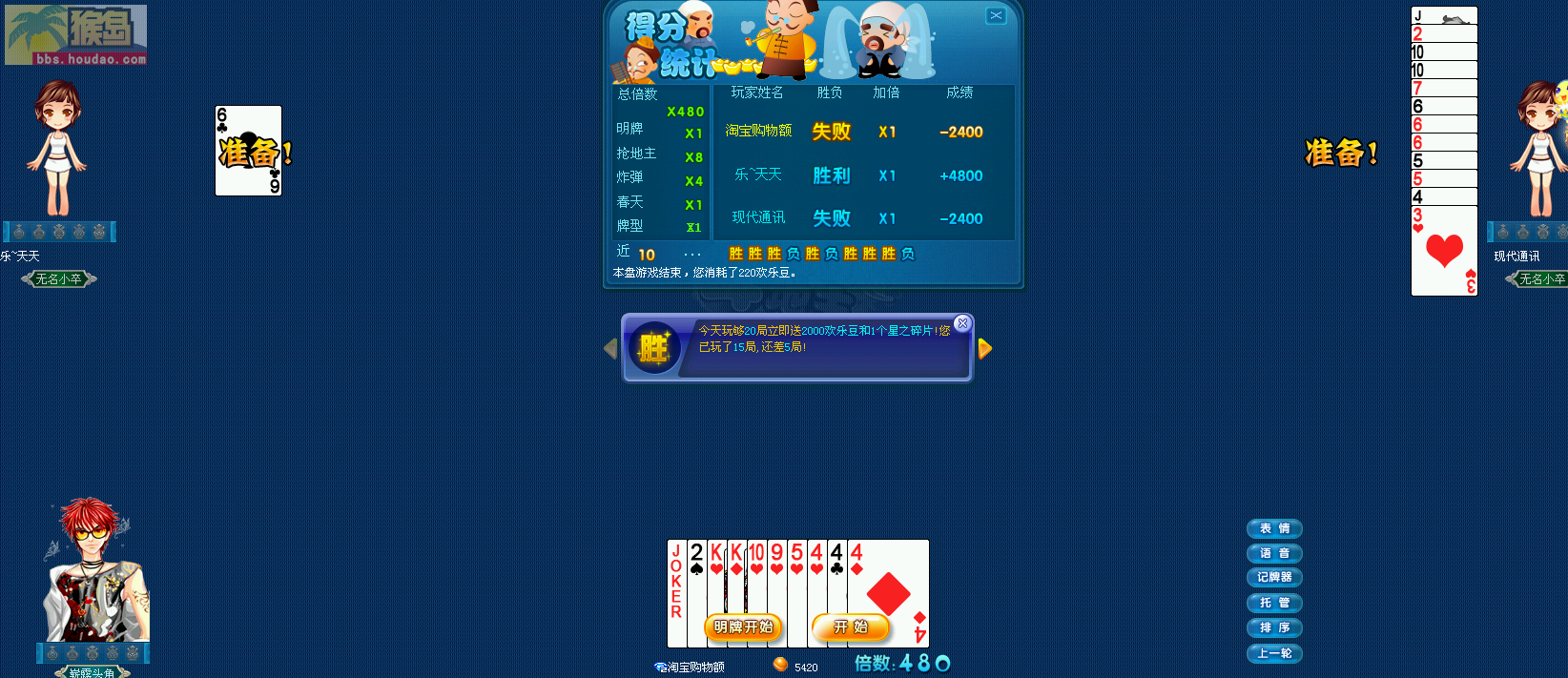This screenshot has height=678, width=1568.
Task: Enable 托管 auto-play mode
Action: point(1274,603)
